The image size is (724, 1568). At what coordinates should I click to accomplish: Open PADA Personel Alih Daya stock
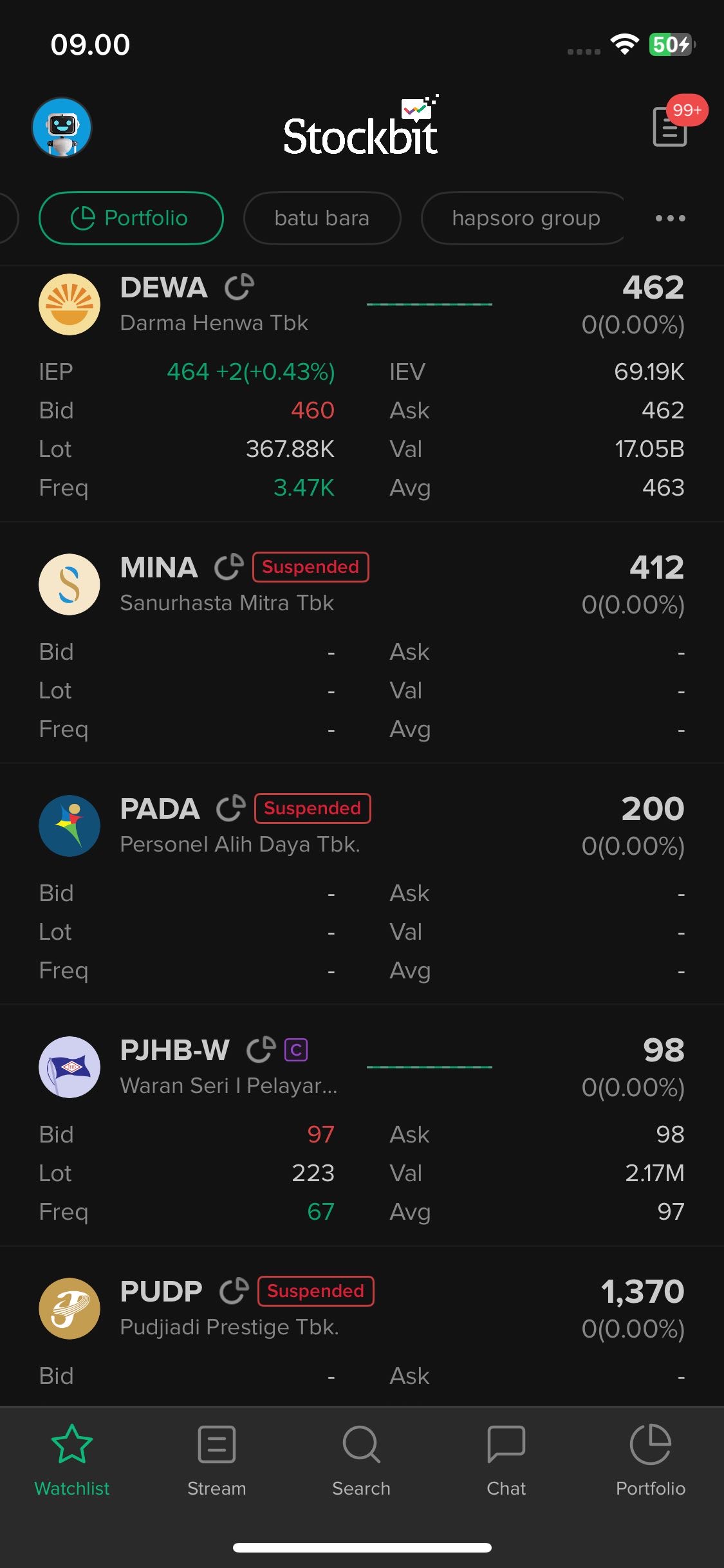(239, 826)
